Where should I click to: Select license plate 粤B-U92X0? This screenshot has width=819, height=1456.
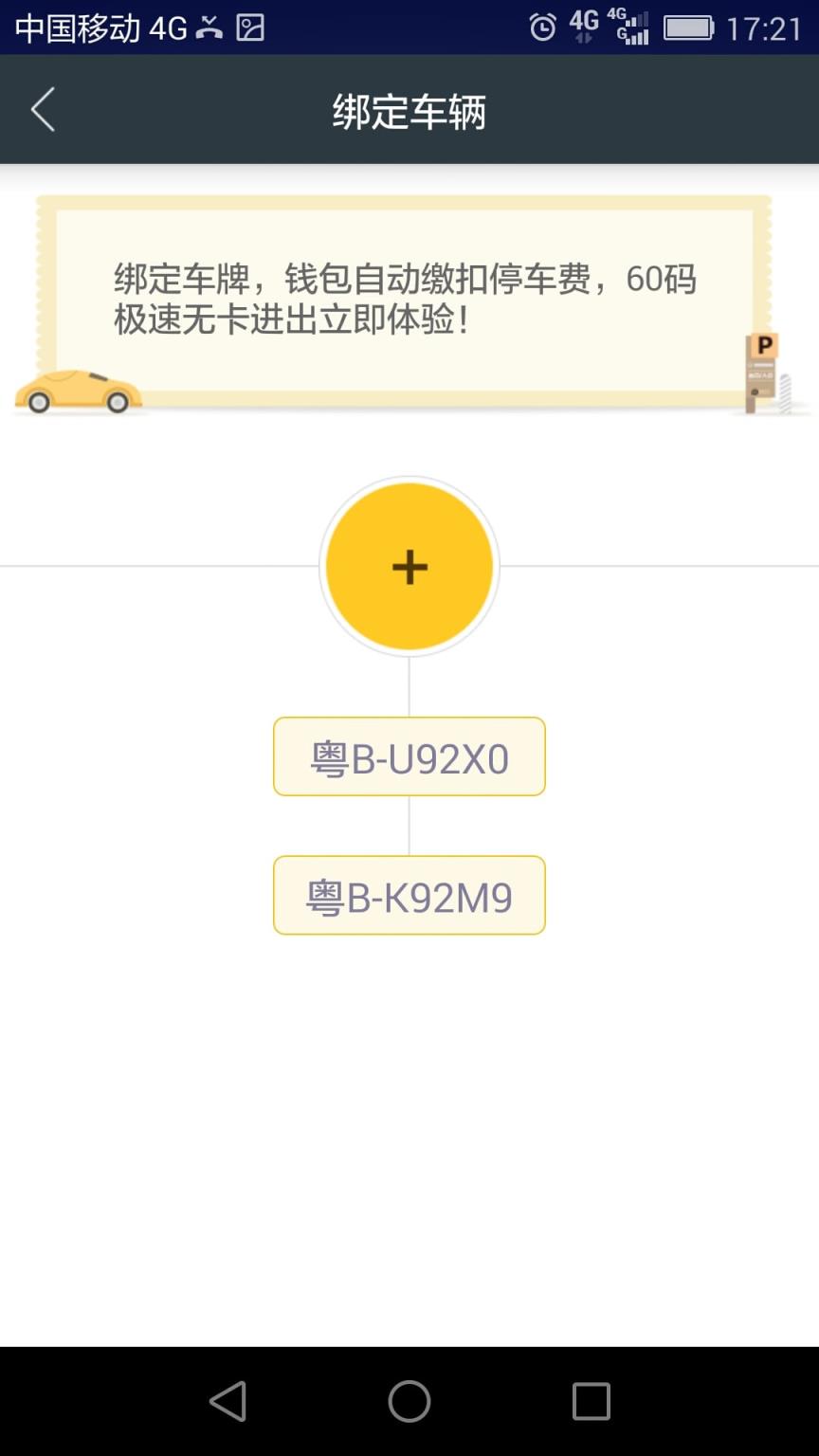(409, 755)
